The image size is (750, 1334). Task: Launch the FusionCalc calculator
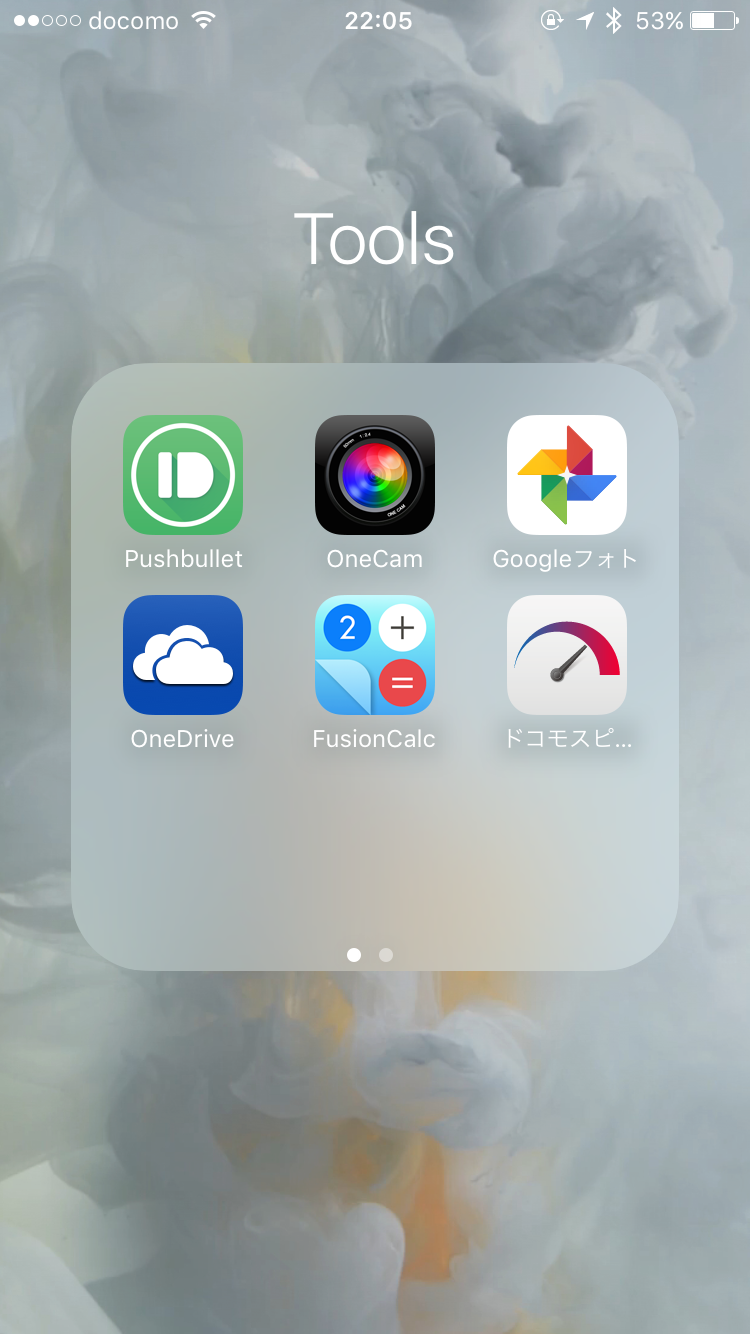(375, 655)
